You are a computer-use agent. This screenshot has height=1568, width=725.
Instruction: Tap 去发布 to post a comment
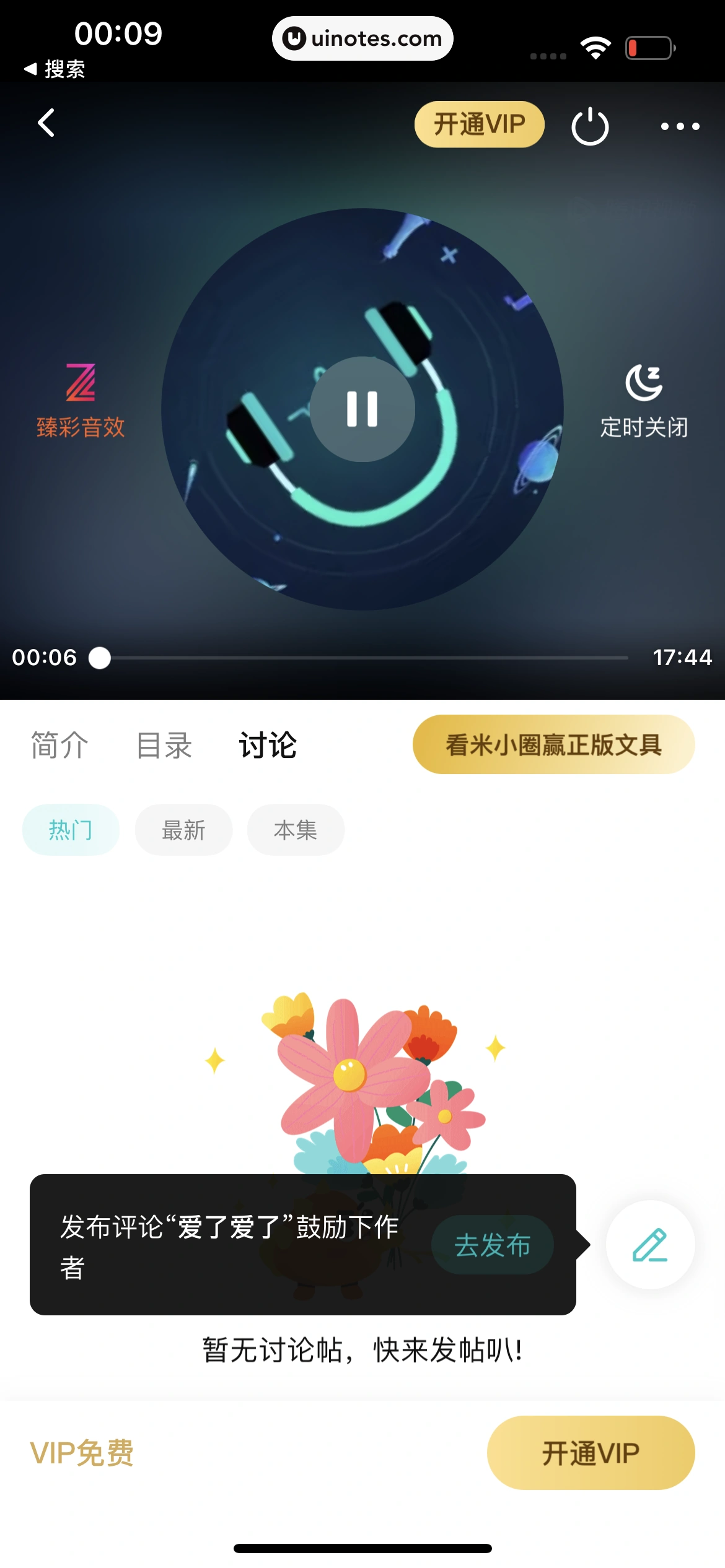coord(492,1245)
